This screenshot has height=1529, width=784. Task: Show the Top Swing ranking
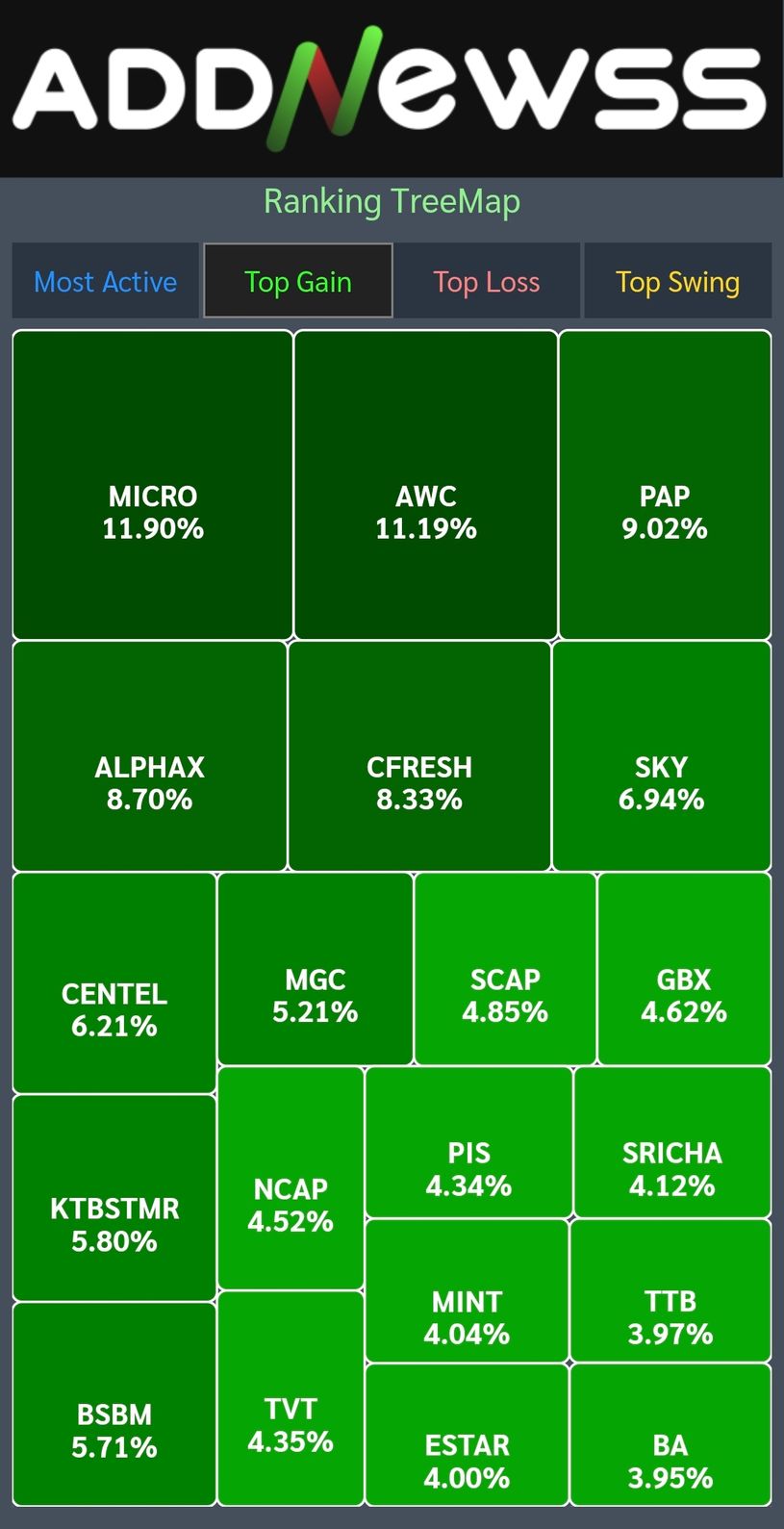pyautogui.click(x=677, y=281)
